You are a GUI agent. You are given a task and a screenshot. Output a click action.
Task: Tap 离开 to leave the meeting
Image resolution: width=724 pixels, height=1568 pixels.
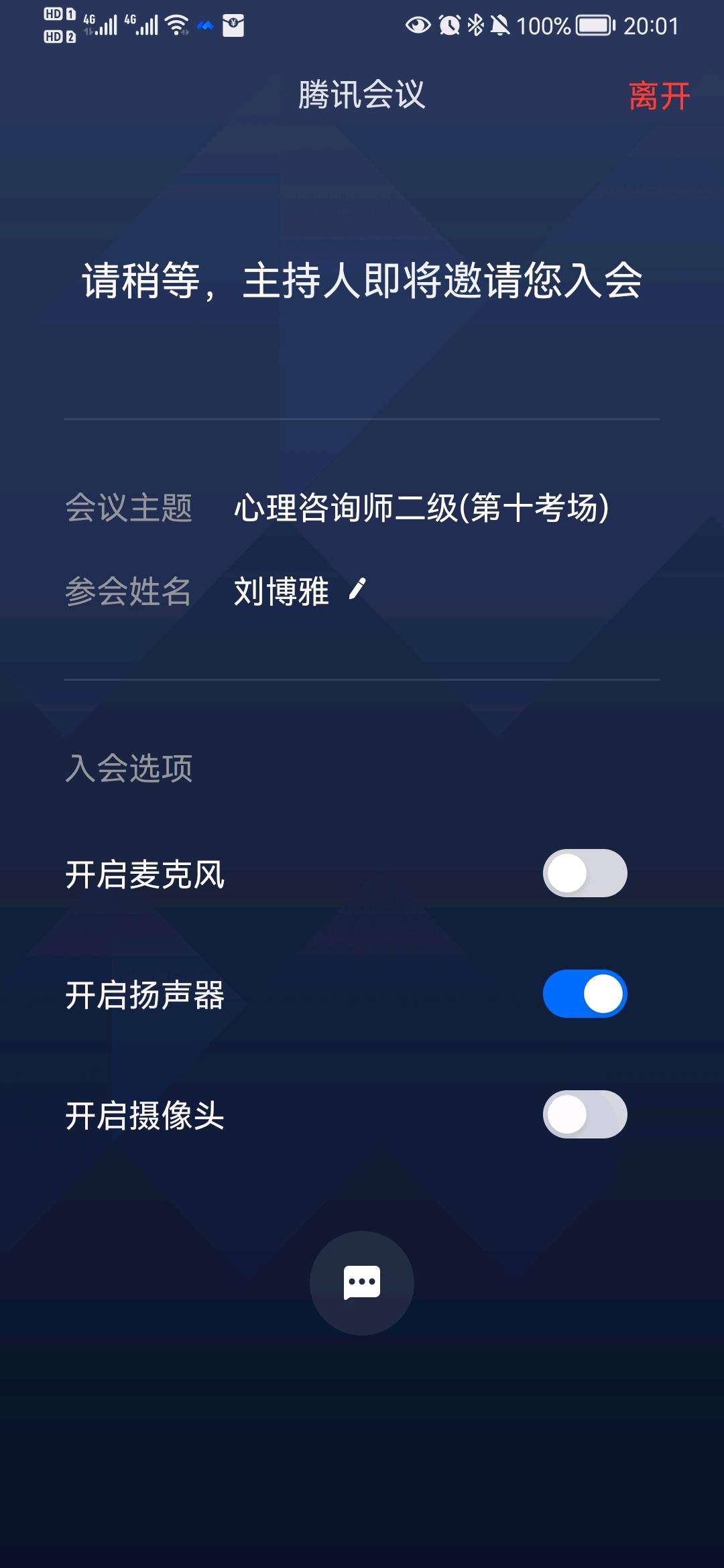click(x=659, y=96)
